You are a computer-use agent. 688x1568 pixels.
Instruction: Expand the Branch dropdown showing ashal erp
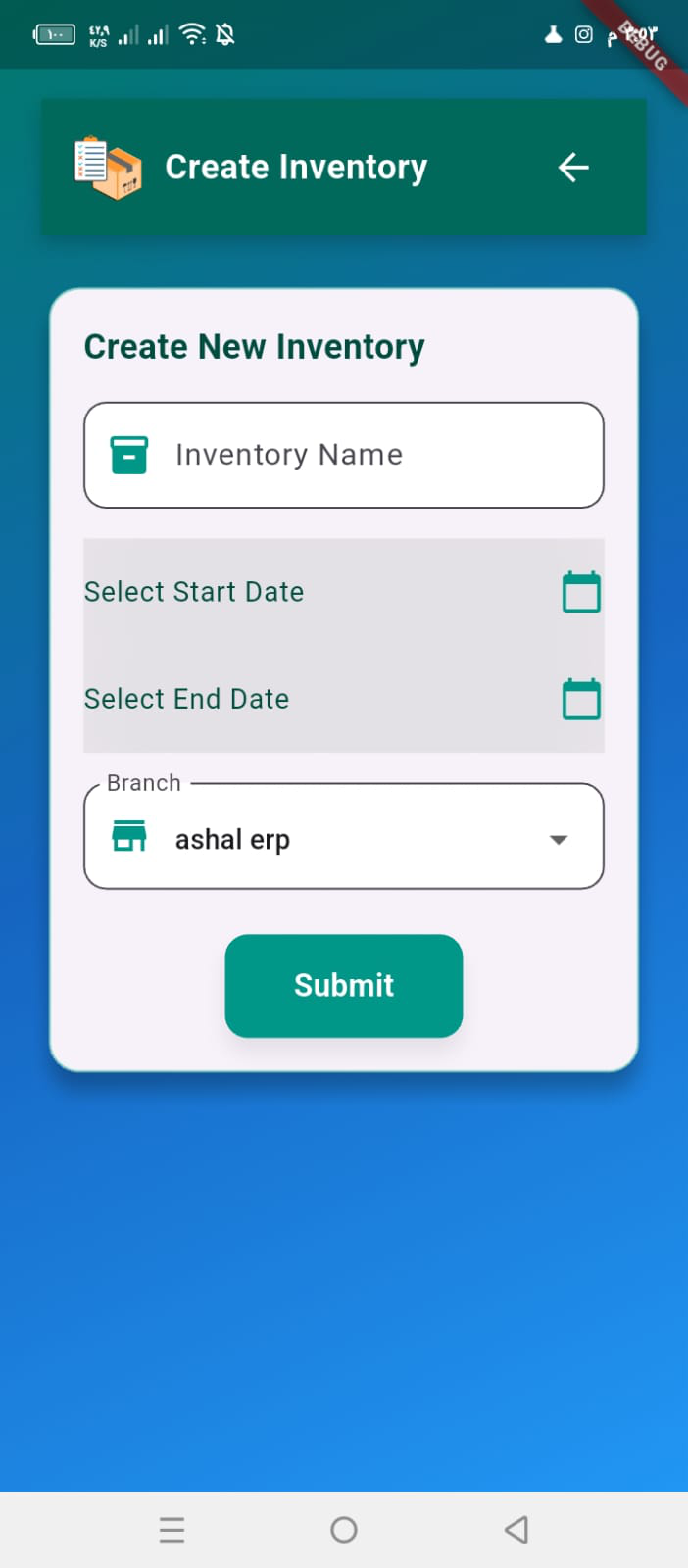point(343,839)
